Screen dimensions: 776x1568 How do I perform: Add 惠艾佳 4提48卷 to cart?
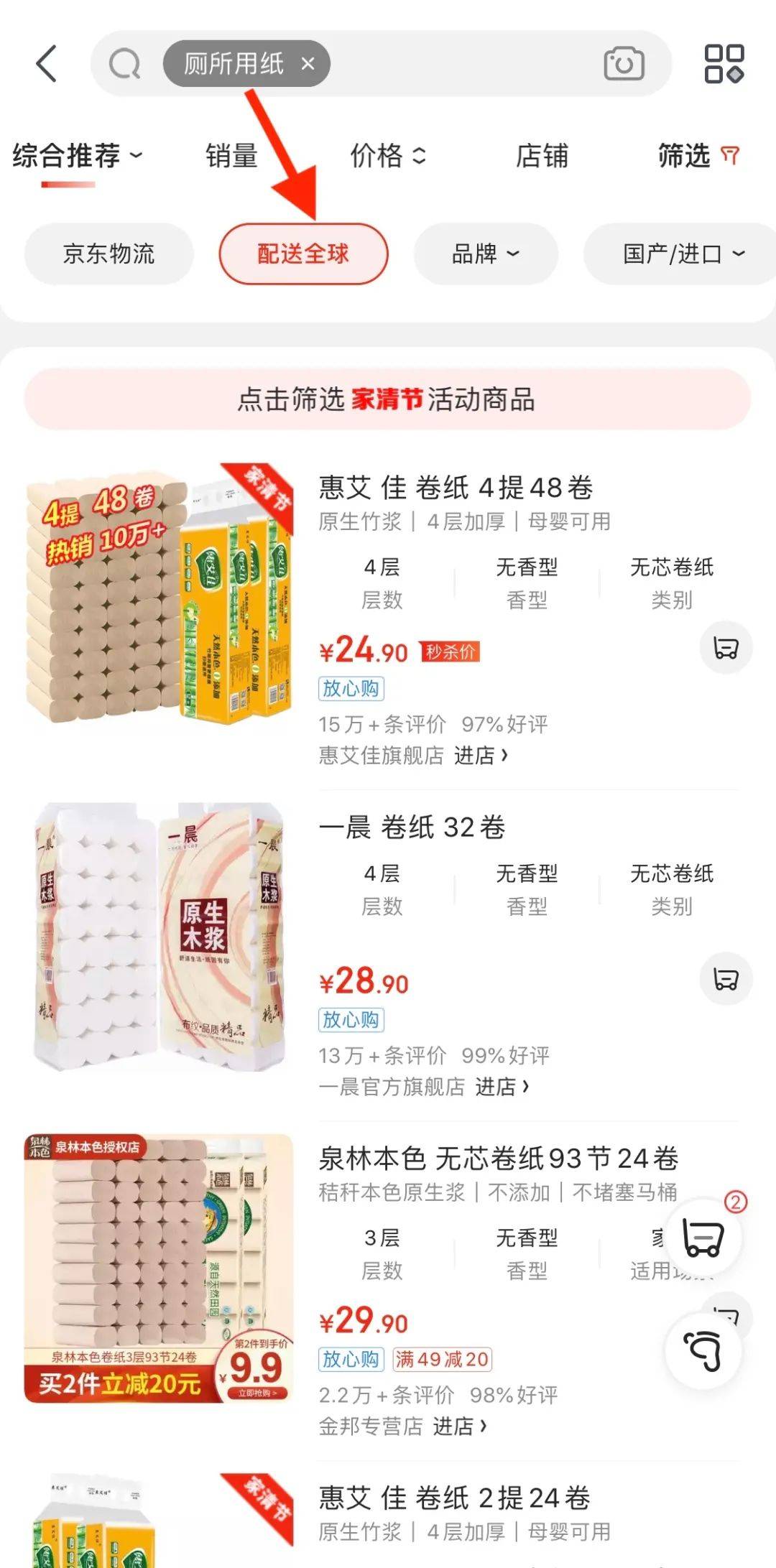[726, 648]
